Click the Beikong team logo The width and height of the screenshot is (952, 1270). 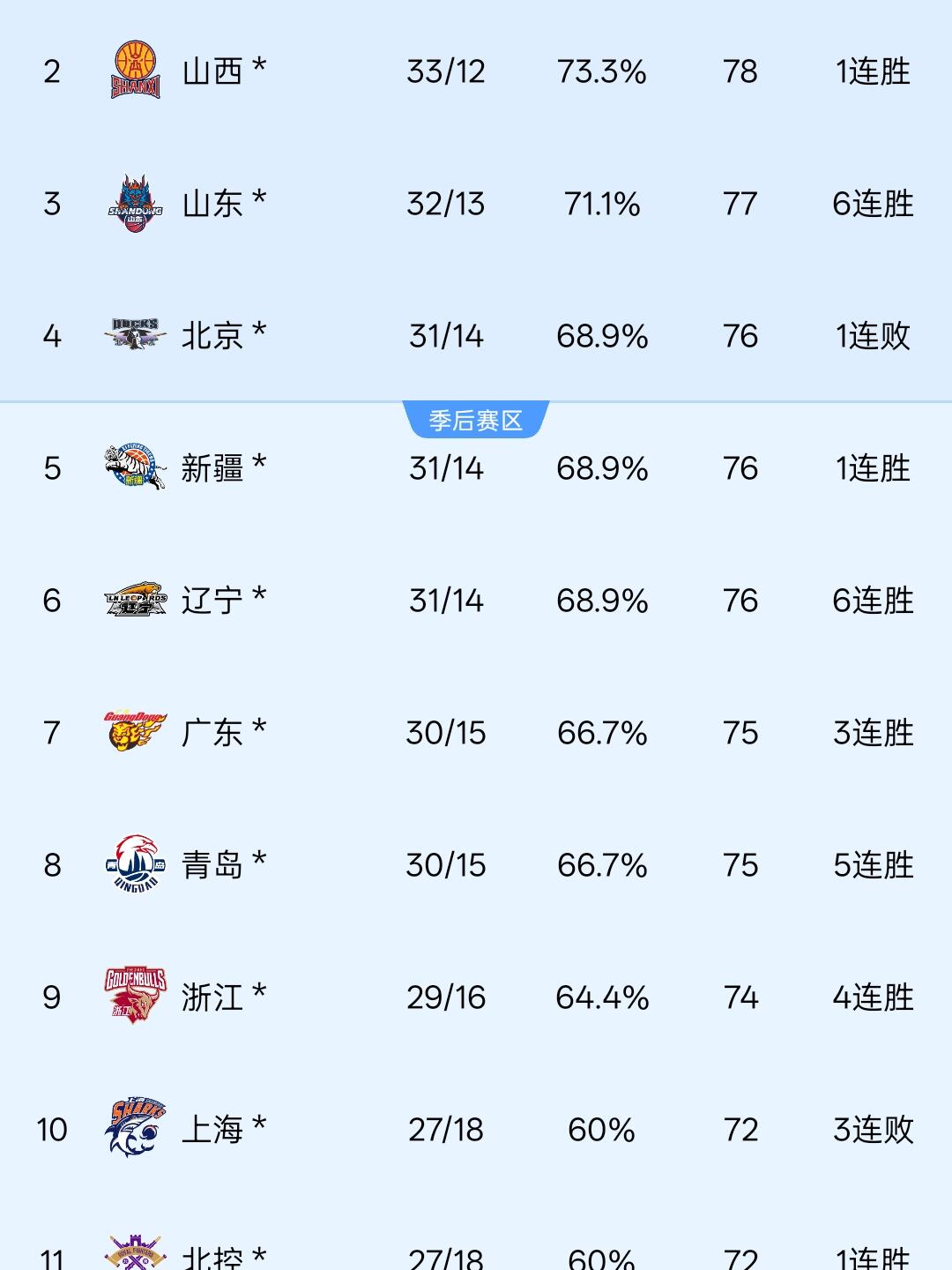(134, 1252)
